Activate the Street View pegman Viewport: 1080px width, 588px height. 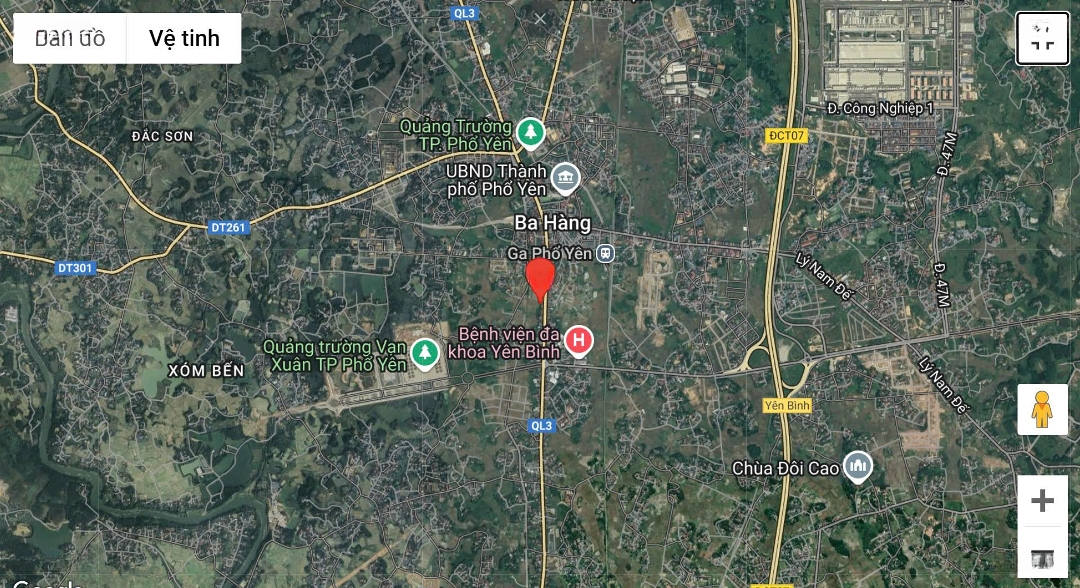coord(1042,409)
